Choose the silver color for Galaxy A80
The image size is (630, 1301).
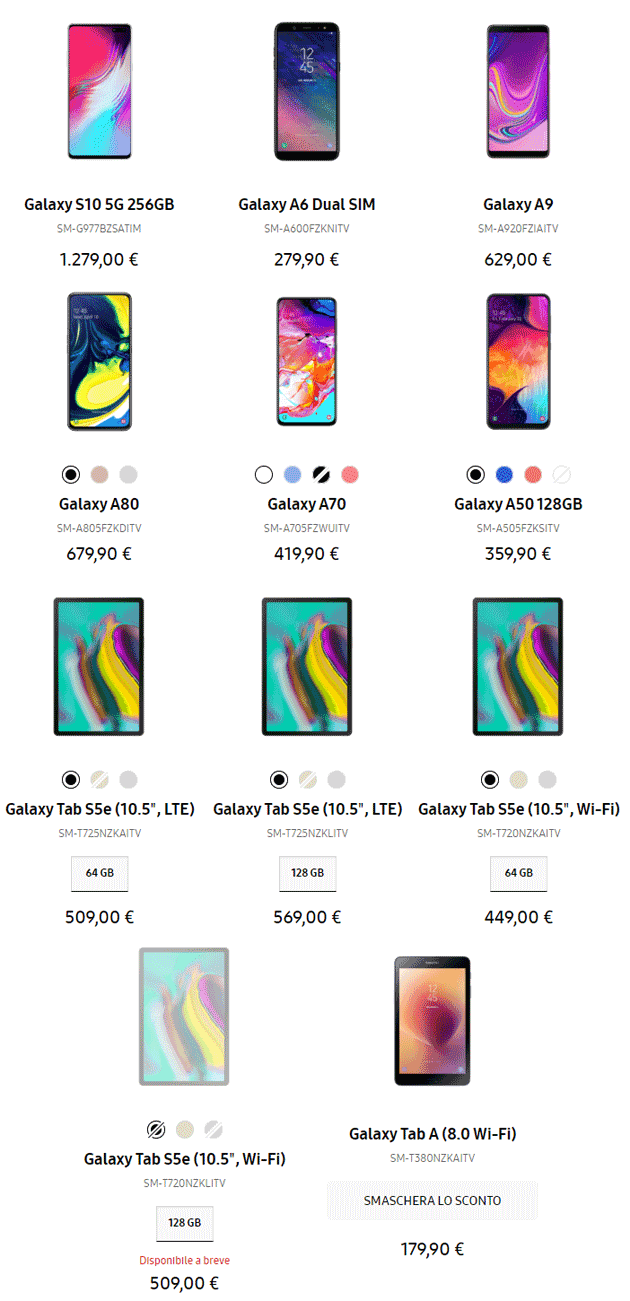coord(128,475)
